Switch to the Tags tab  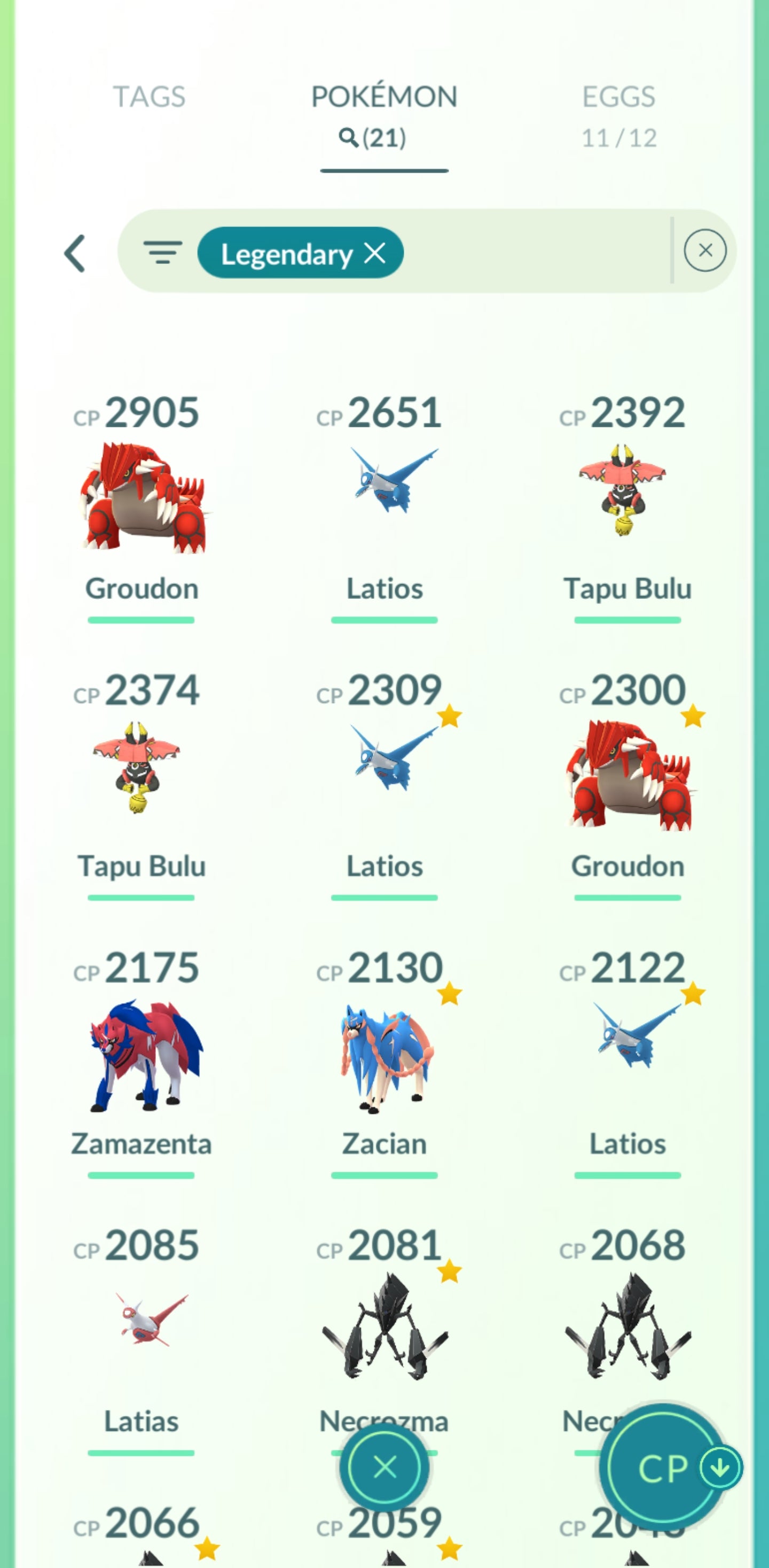tap(149, 97)
